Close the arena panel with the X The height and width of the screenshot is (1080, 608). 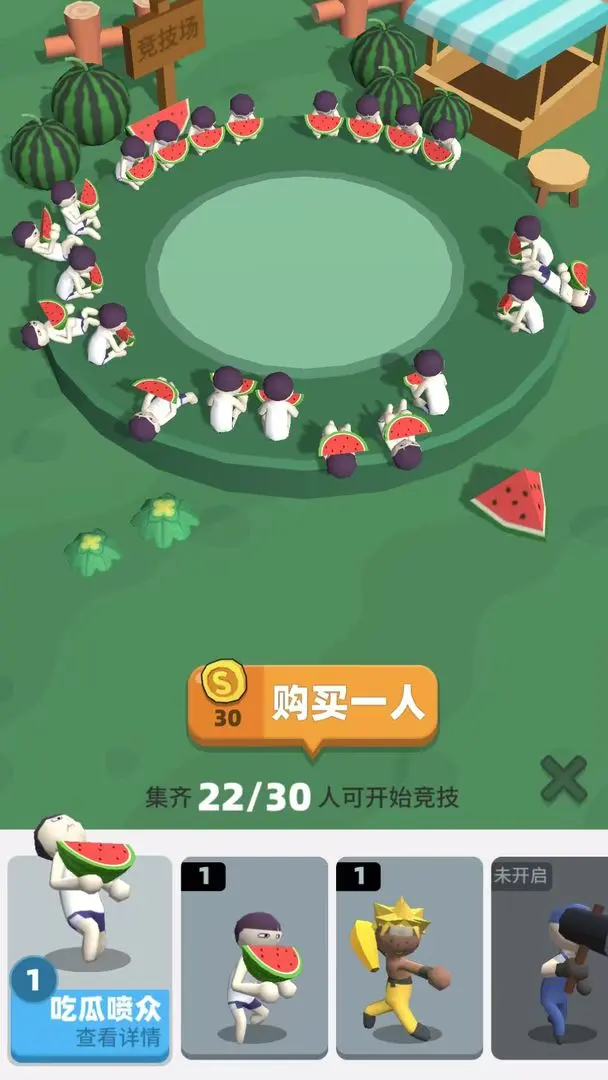pyautogui.click(x=563, y=778)
